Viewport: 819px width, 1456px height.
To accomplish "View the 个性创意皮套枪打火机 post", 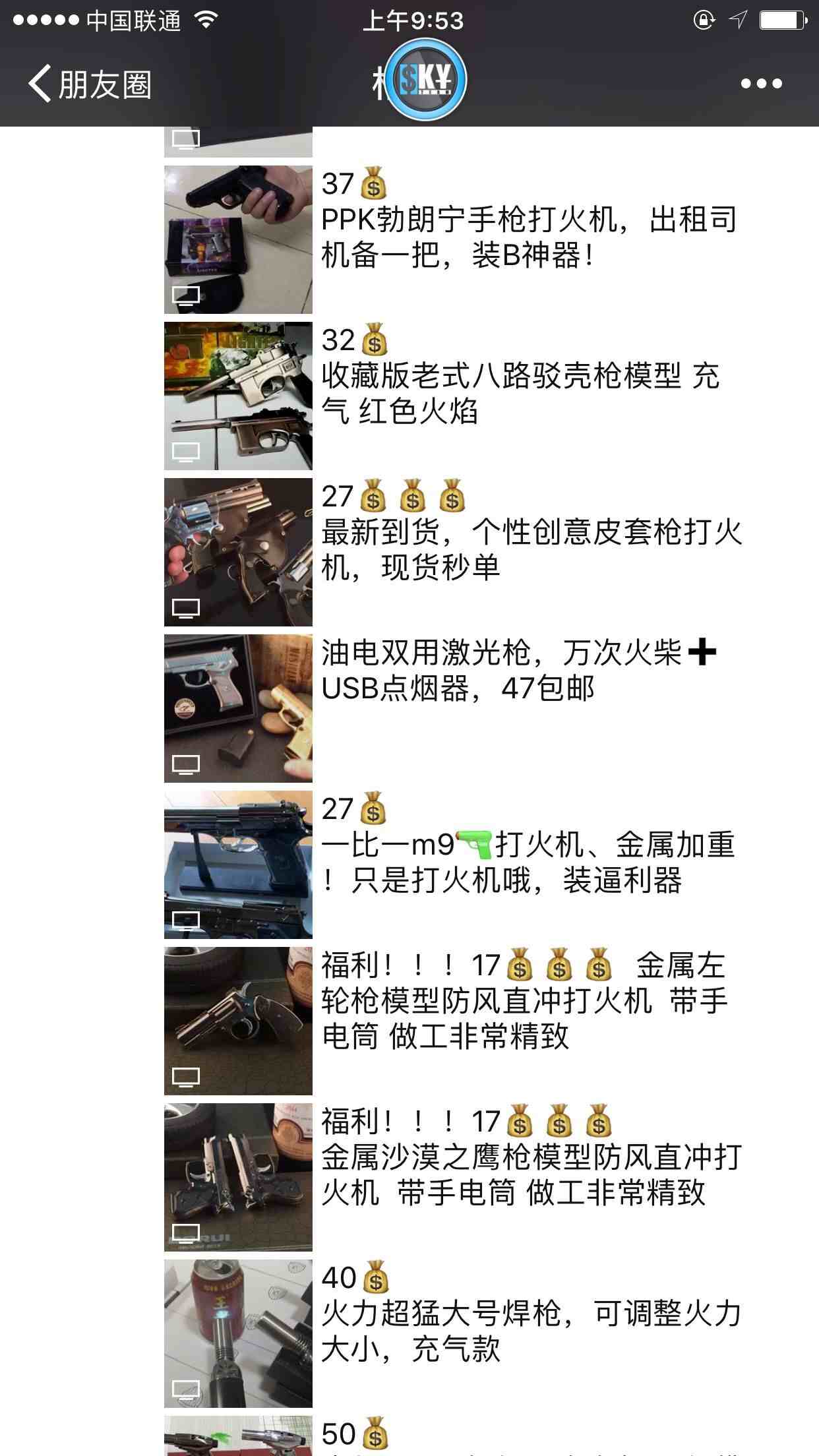I will pos(237,552).
